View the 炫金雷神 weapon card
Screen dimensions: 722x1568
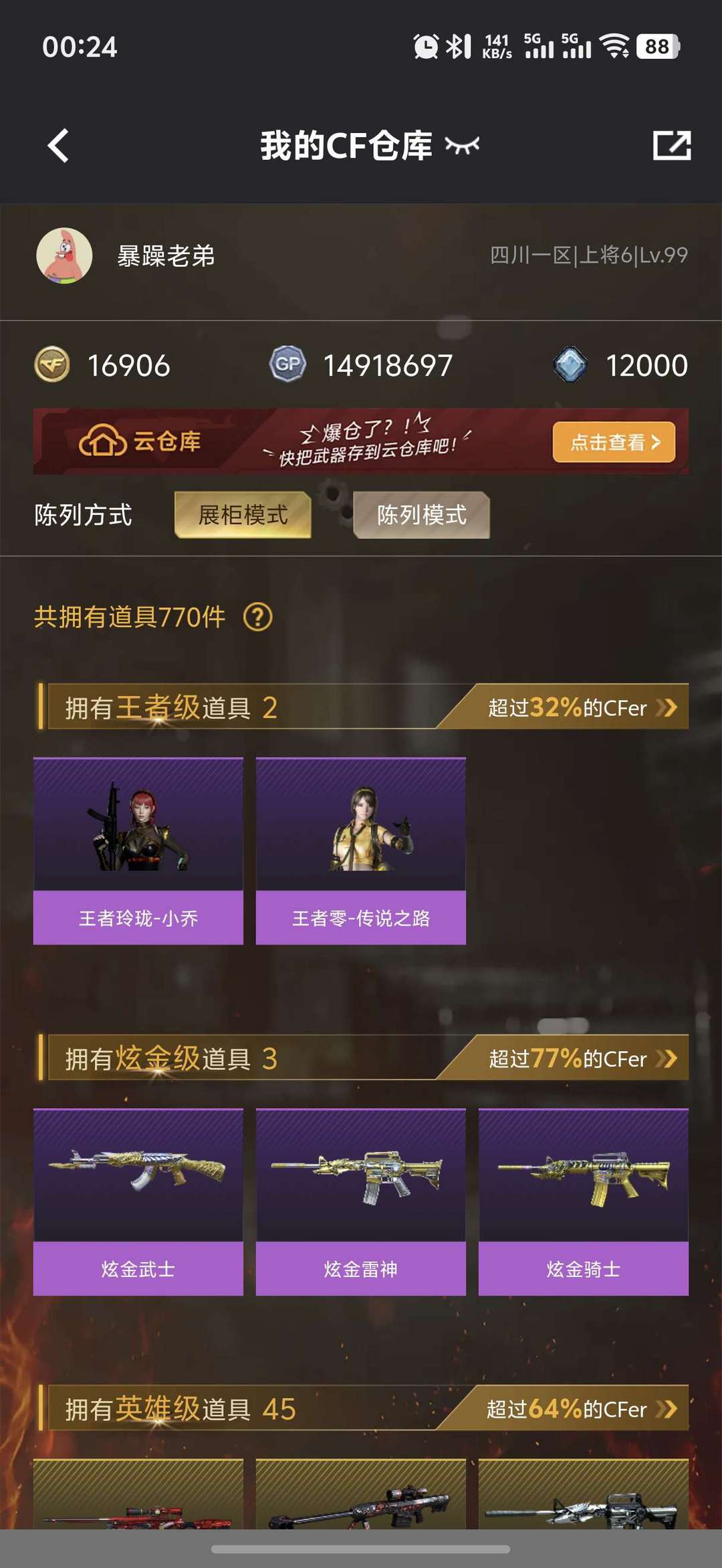tap(361, 1202)
